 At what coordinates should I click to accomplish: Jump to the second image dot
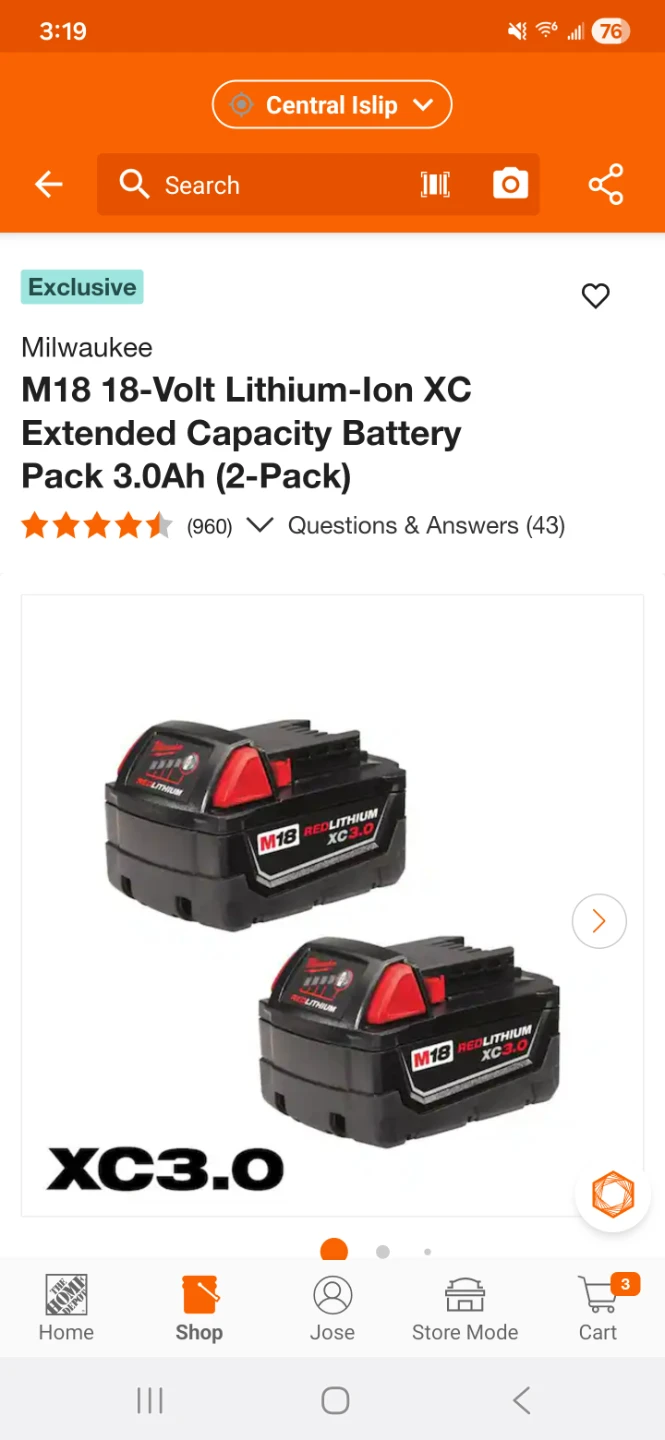[382, 1251]
